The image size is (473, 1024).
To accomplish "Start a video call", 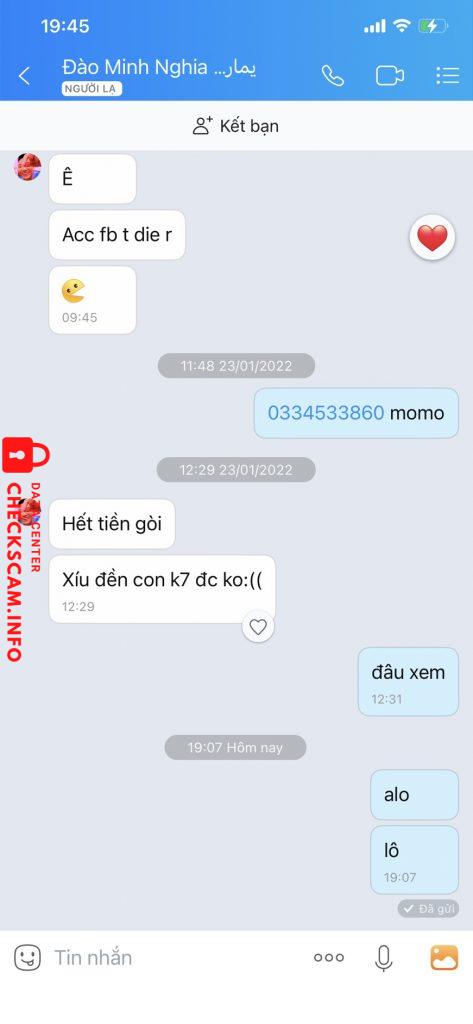I will (x=390, y=76).
